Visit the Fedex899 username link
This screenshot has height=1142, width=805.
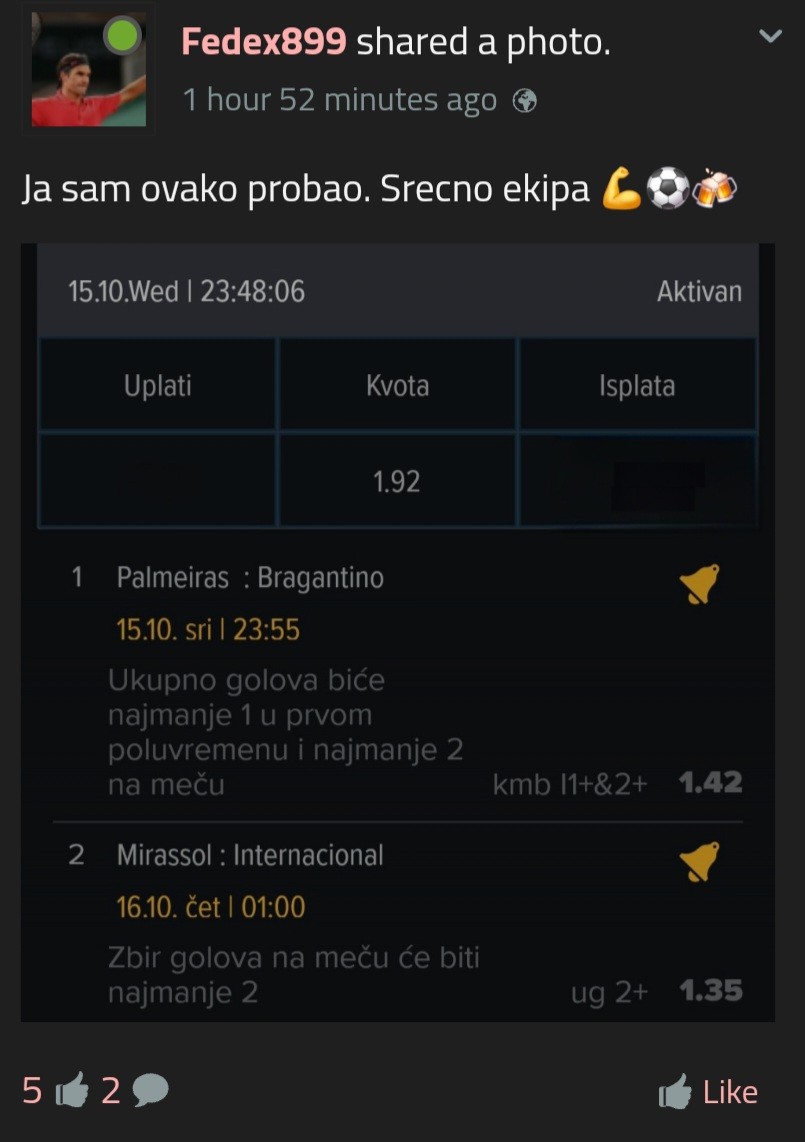tap(264, 42)
